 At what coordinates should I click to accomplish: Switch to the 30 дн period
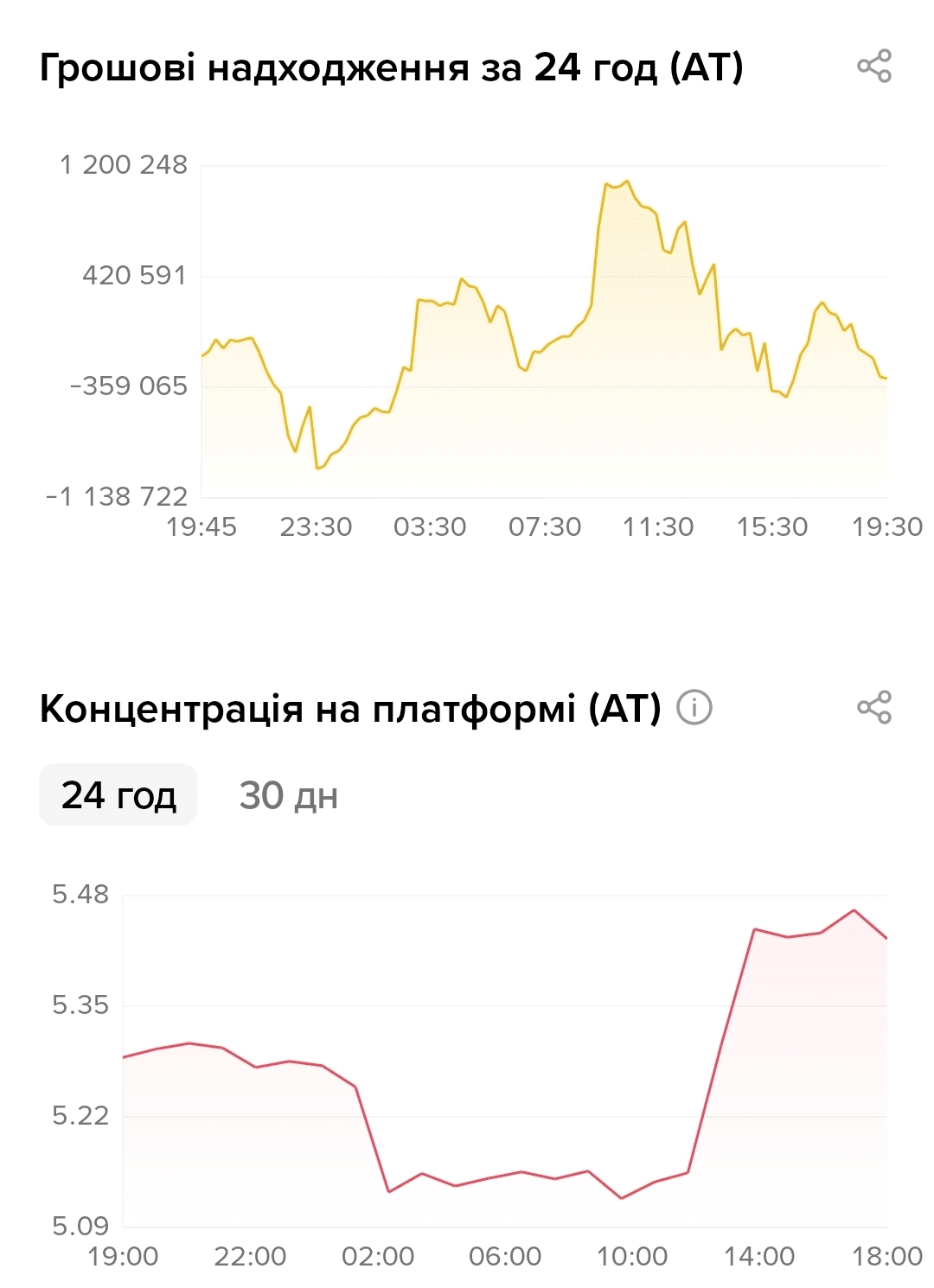[x=288, y=795]
